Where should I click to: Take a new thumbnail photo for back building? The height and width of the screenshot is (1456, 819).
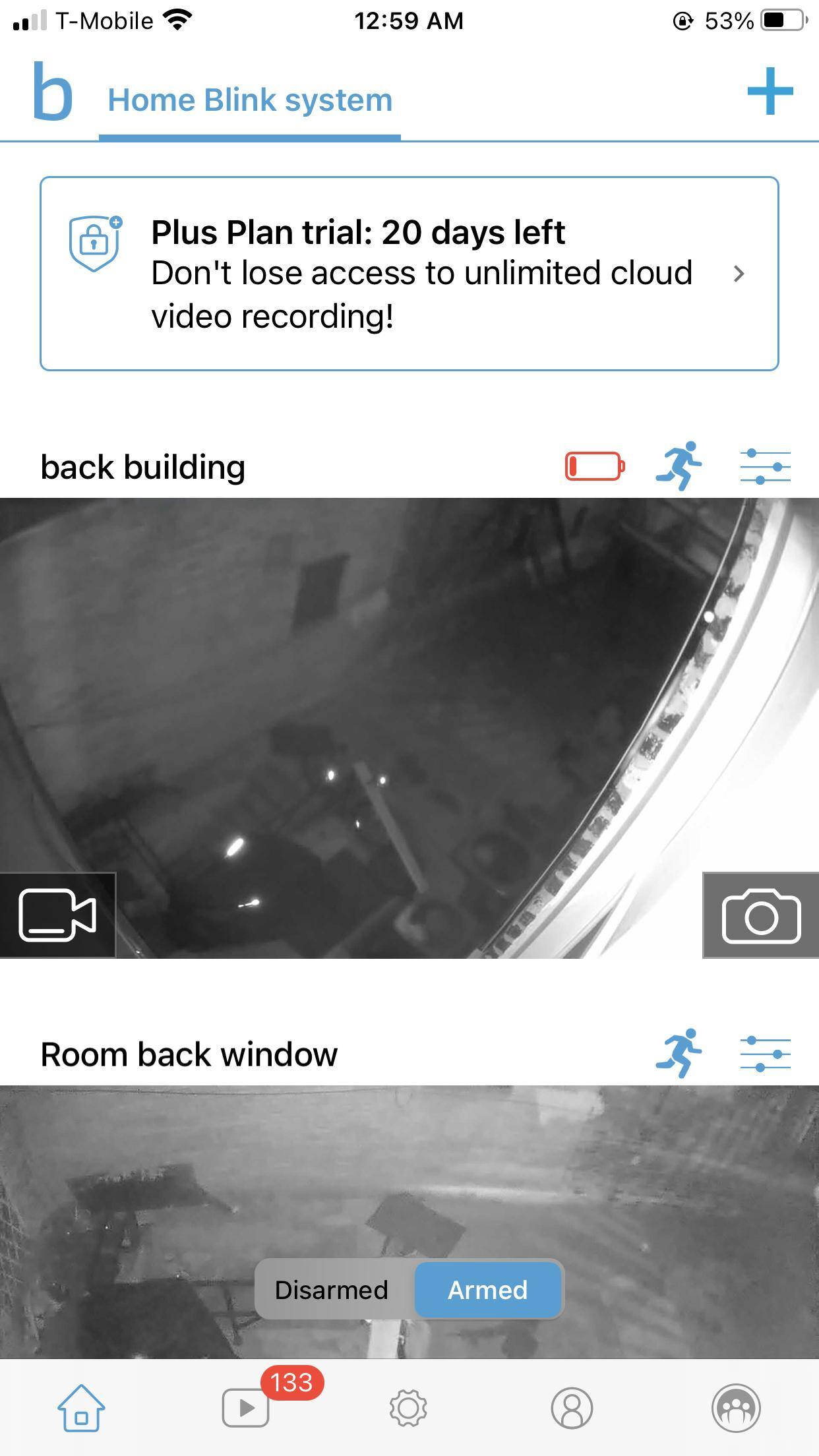(761, 916)
